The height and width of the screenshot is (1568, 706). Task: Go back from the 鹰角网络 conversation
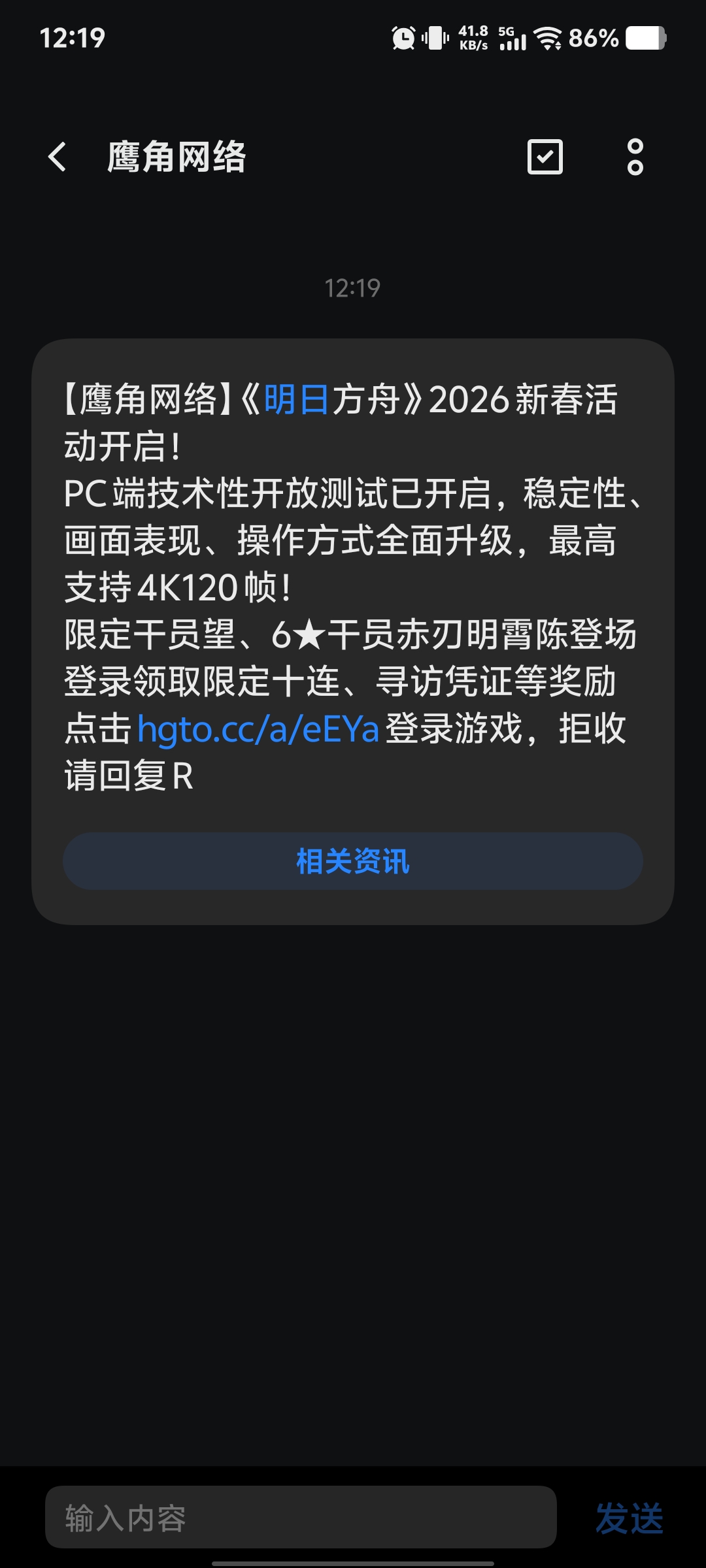pos(58,157)
